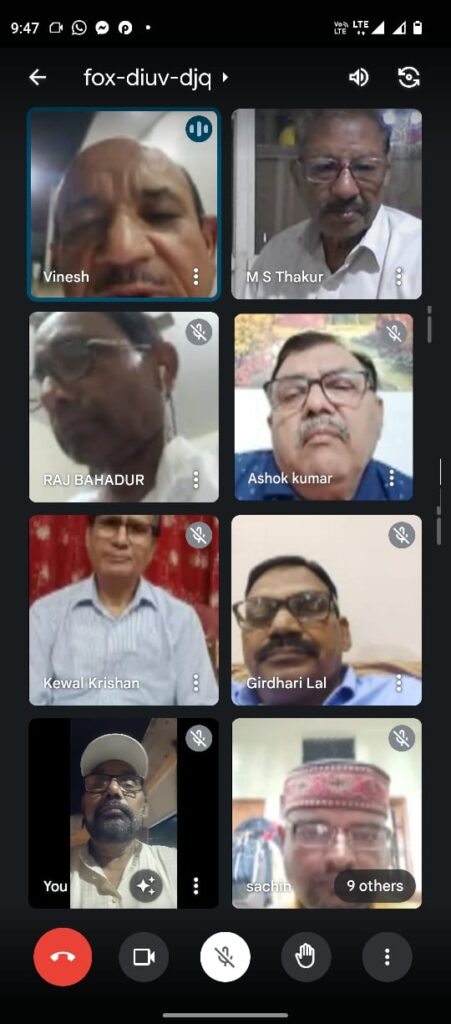Change the audio output speaker
451x1024 pixels.
358,78
